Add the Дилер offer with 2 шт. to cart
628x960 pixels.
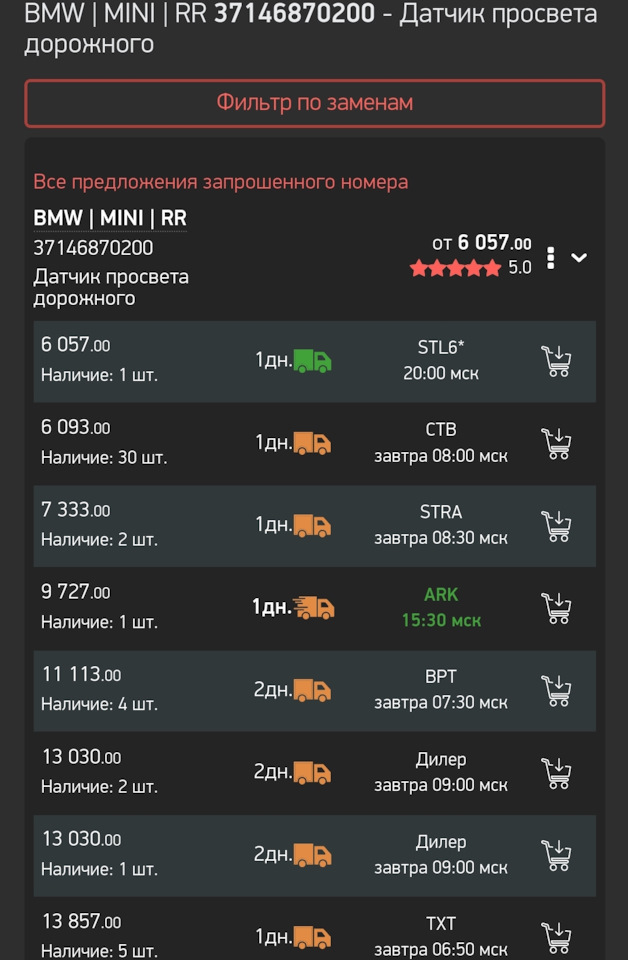556,772
